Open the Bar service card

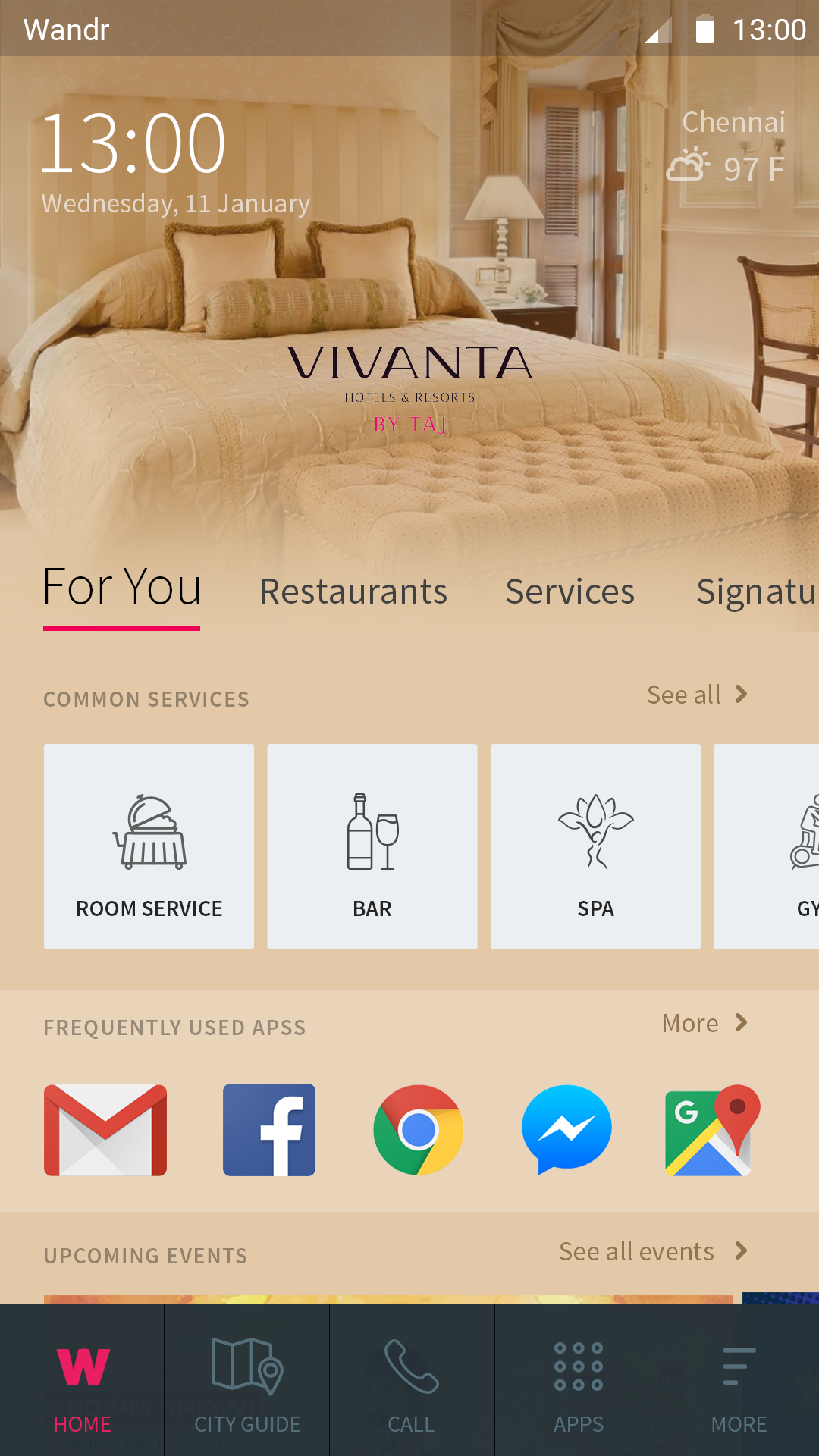click(372, 846)
